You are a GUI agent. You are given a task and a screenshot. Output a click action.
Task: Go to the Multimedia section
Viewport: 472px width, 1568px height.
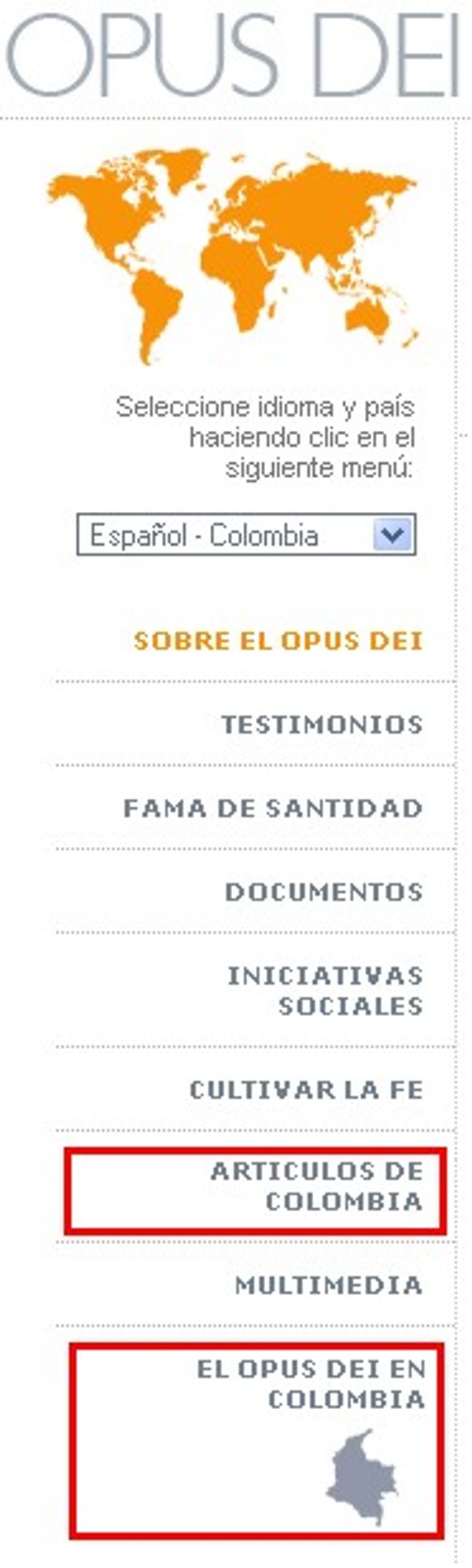coord(329,1285)
